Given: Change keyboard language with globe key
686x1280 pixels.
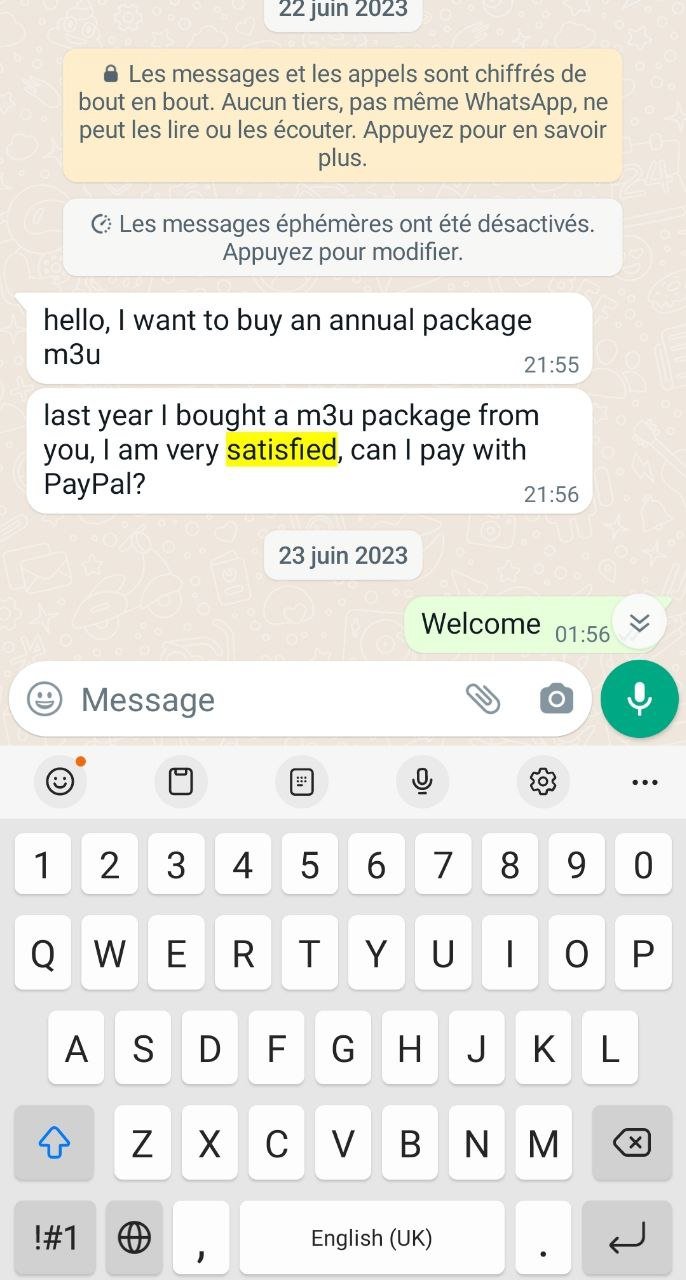Looking at the screenshot, I should coord(134,1238).
